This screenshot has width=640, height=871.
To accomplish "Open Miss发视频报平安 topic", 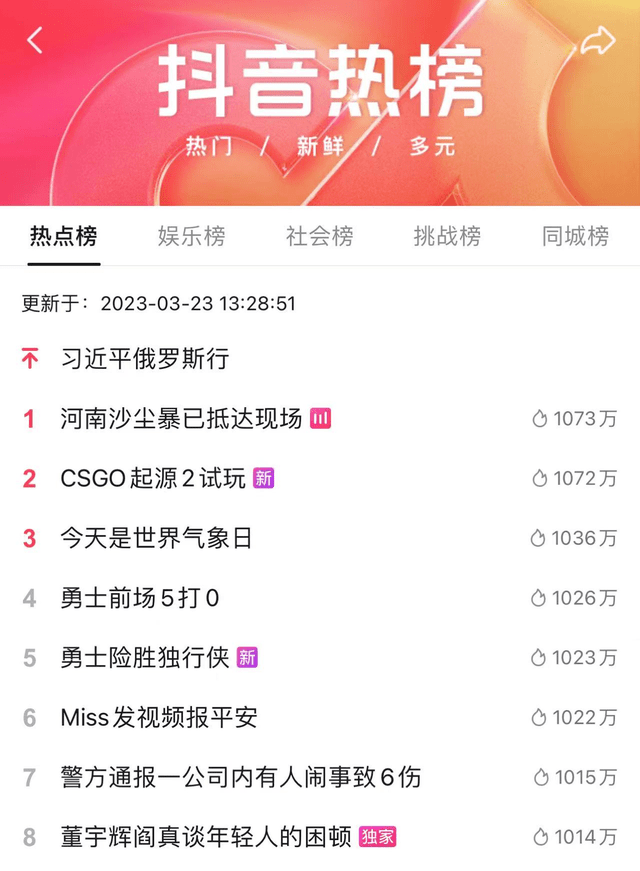I will pyautogui.click(x=160, y=717).
